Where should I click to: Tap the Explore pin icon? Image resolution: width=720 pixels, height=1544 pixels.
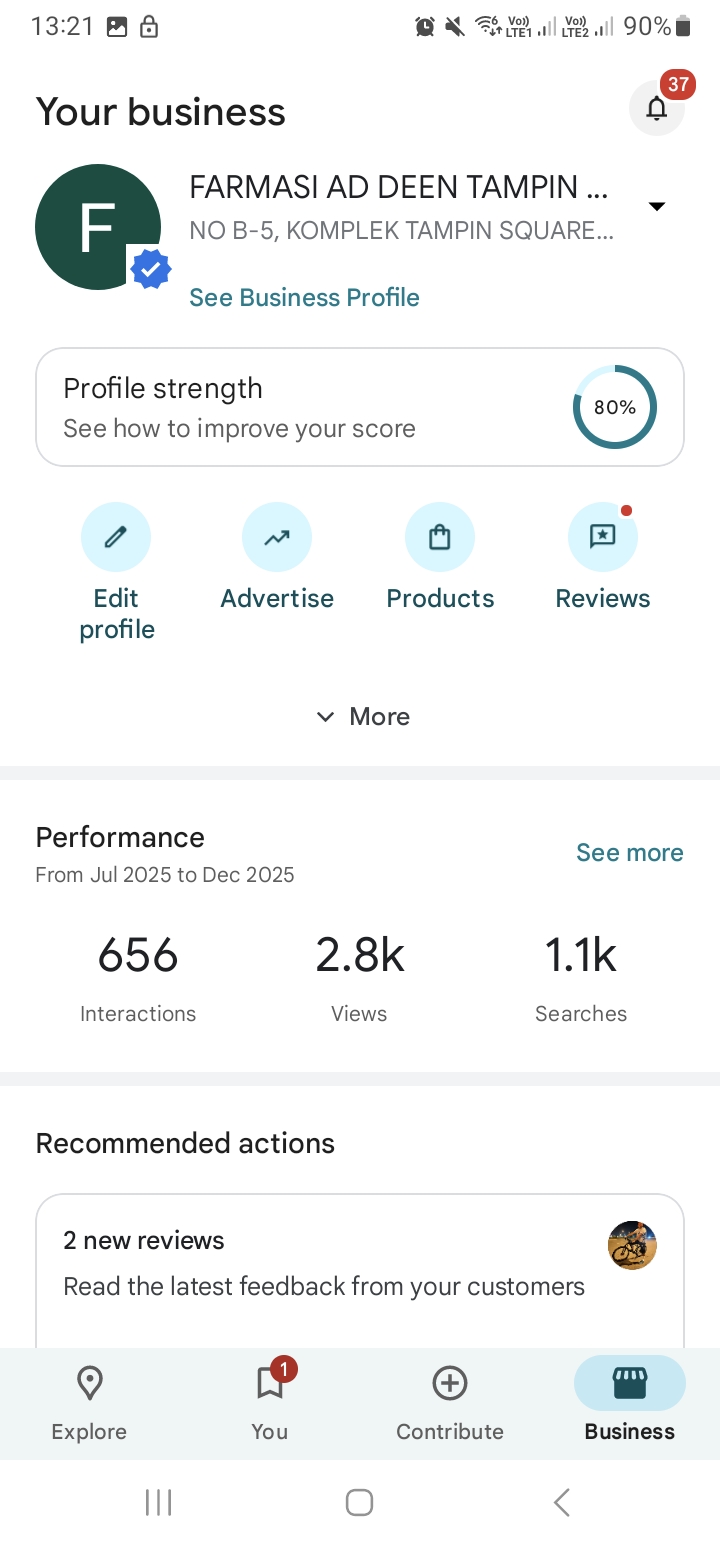click(x=89, y=1382)
